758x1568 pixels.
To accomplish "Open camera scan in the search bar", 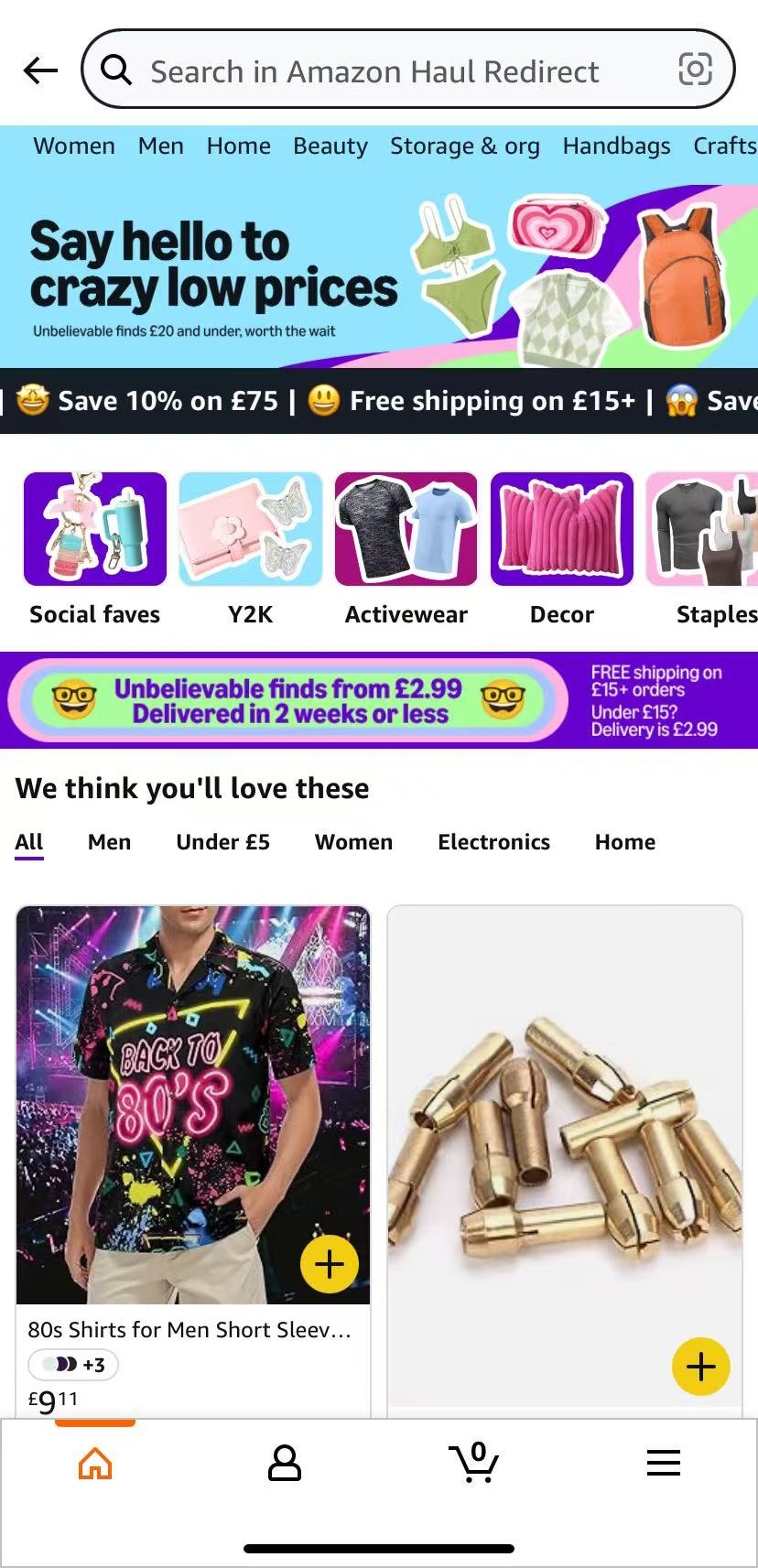I will (x=695, y=69).
